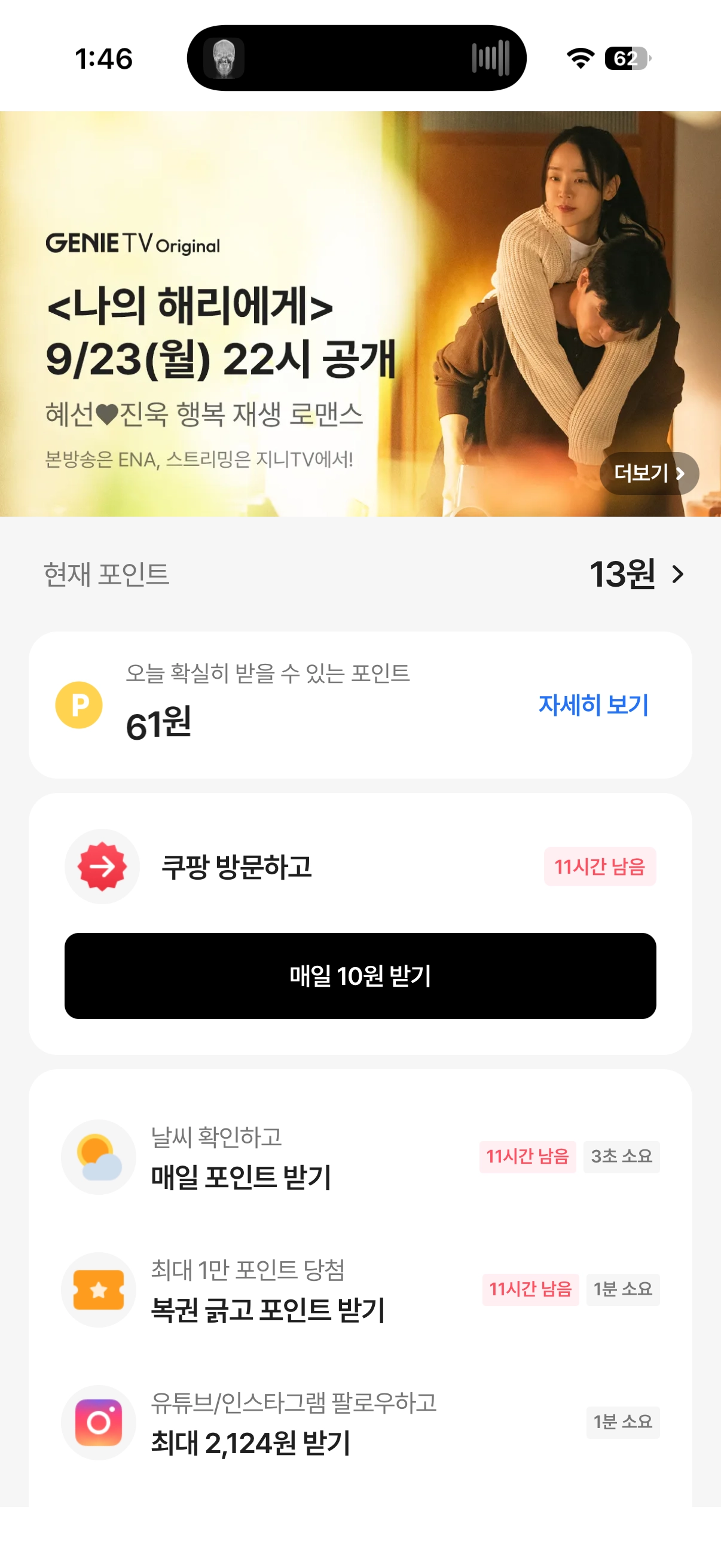Open 유튜브/인스타그램 팔로우하고 reward row

pos(294,1423)
